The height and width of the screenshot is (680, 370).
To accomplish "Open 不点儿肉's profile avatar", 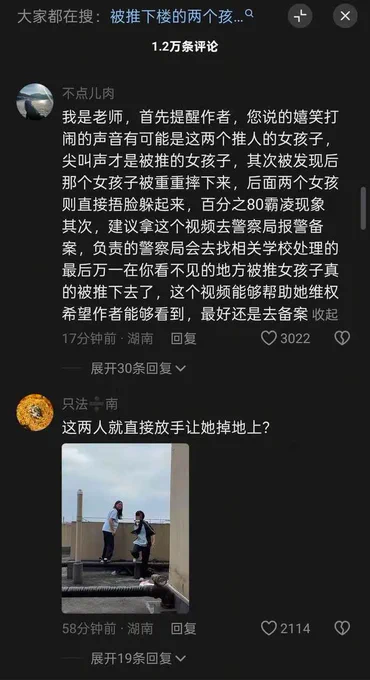I will 35,101.
